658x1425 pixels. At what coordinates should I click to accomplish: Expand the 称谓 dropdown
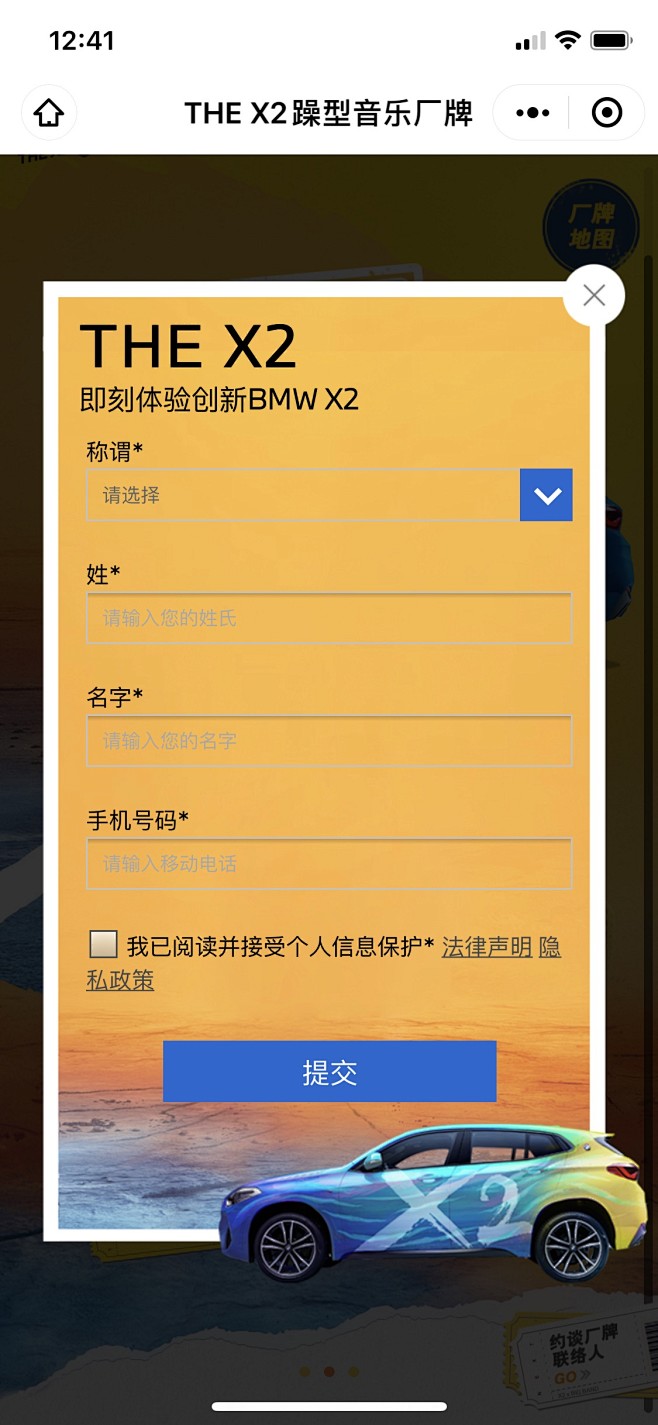546,495
